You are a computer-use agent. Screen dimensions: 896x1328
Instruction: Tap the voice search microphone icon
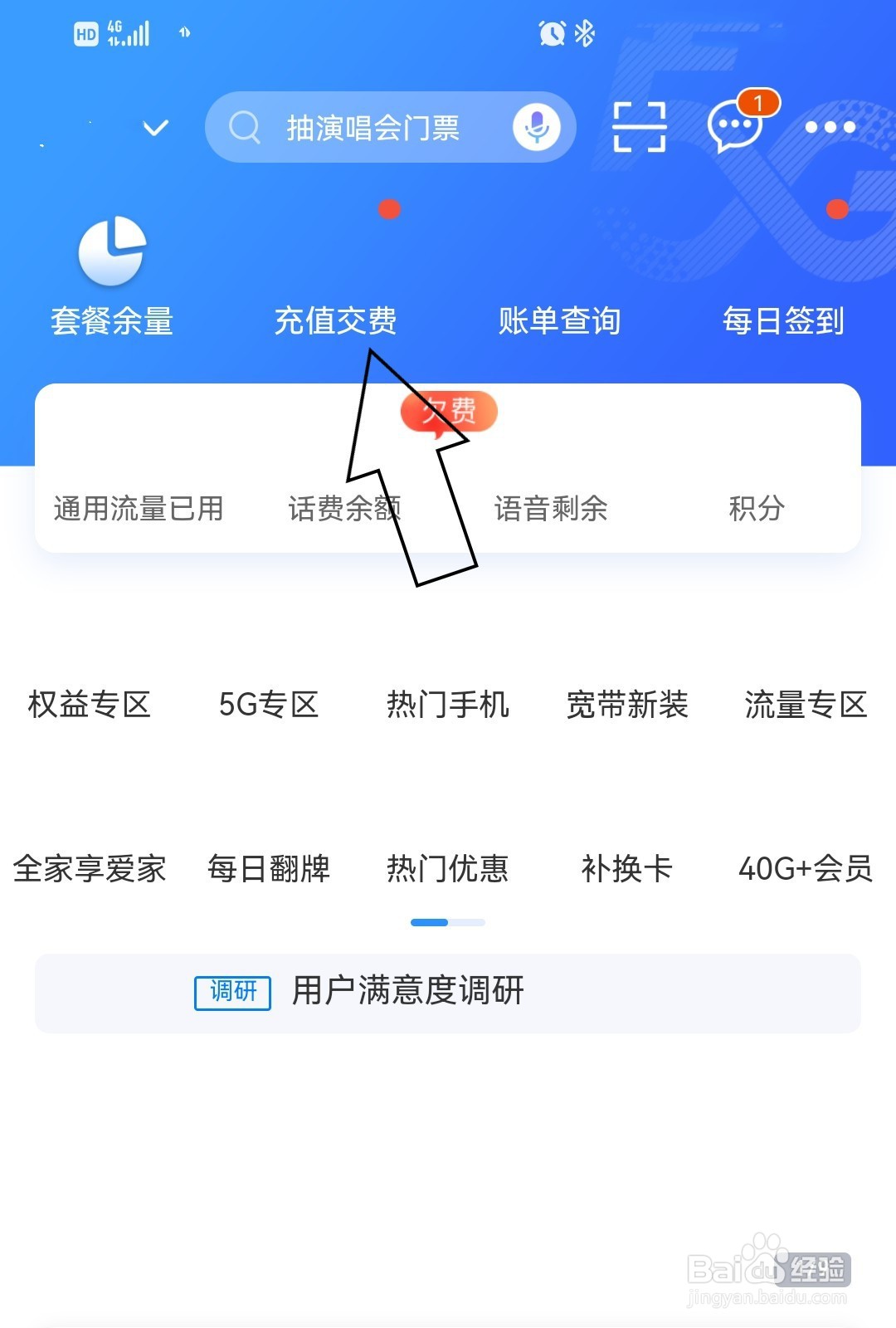coord(535,126)
